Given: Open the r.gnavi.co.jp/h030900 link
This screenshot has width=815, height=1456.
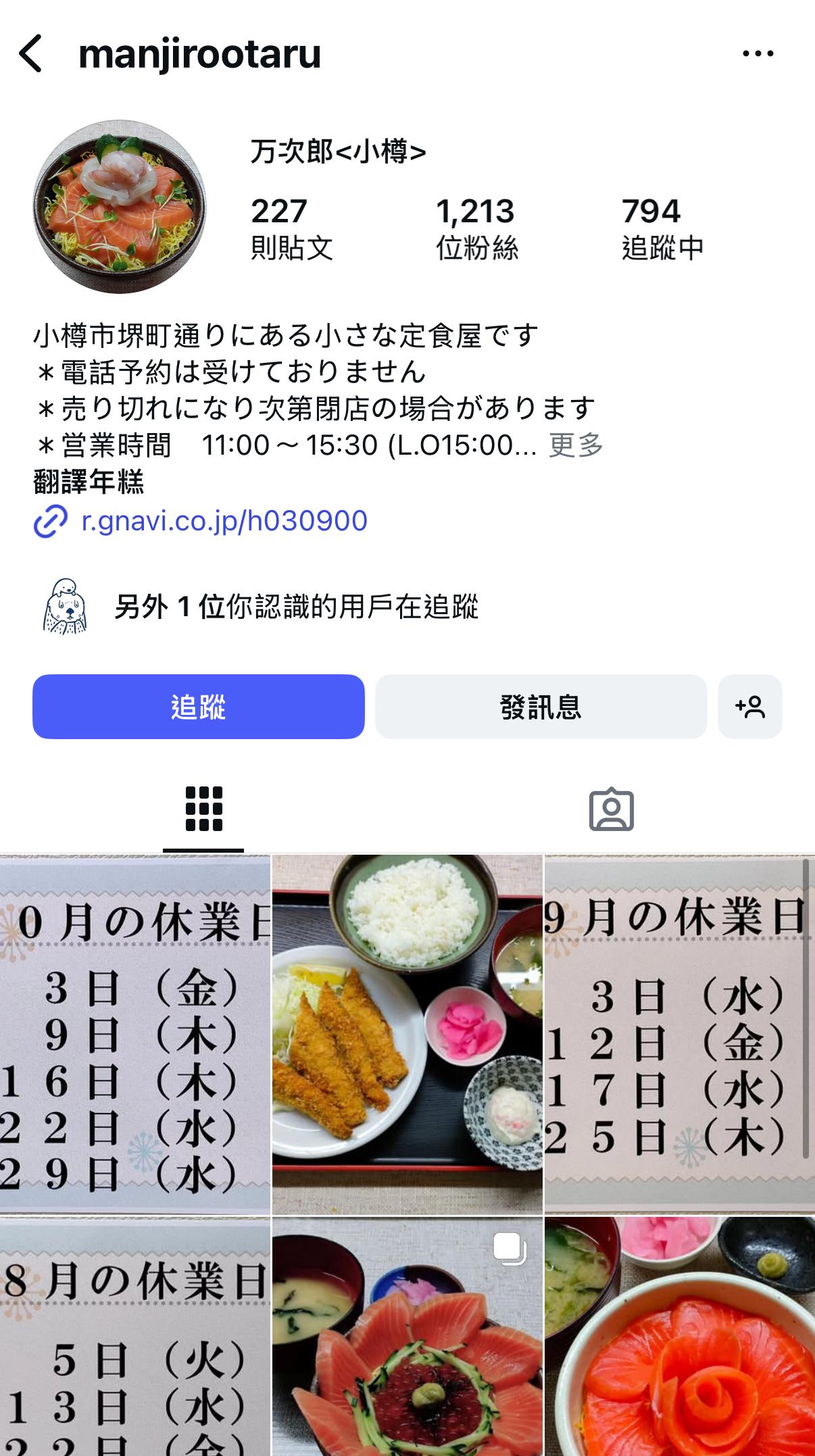Looking at the screenshot, I should (224, 521).
